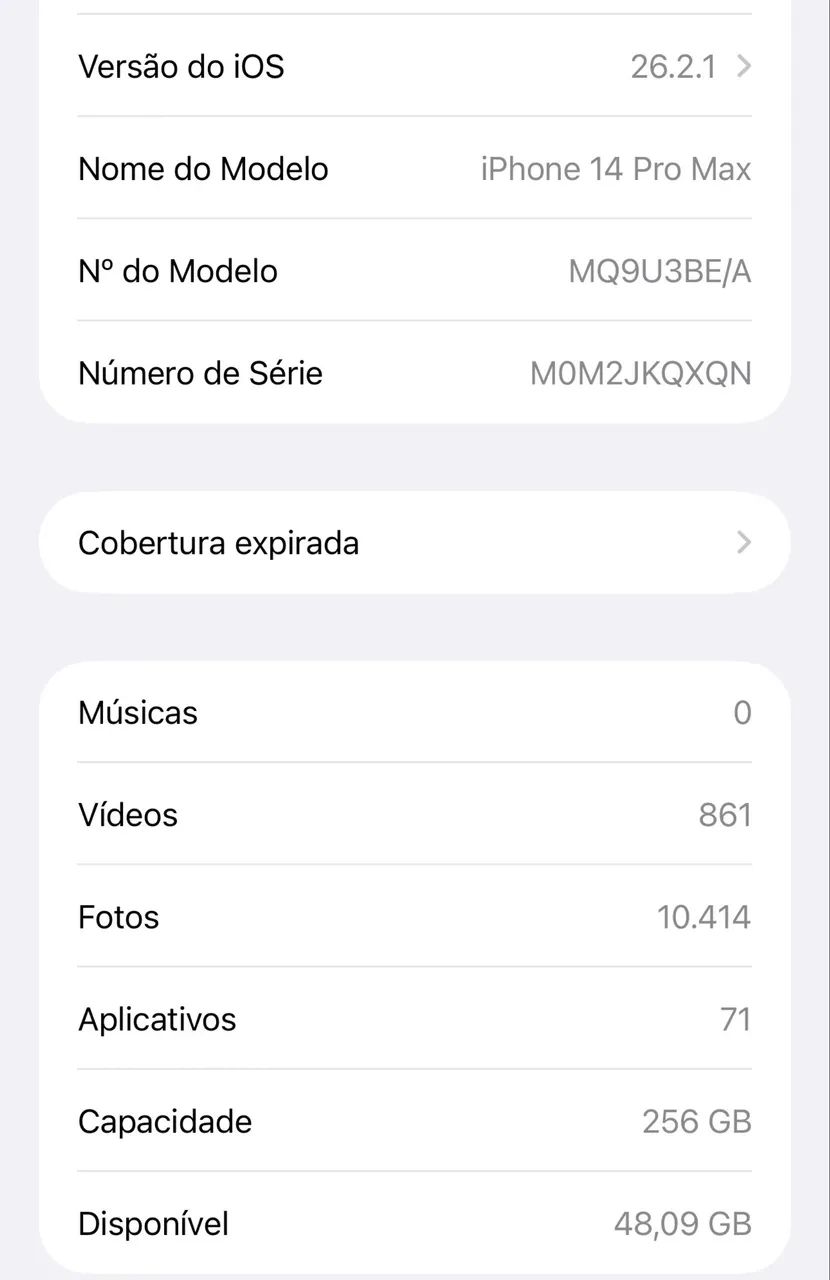Tap the serial number M0M2JKQXQN
Screen dimensions: 830x1280
(640, 373)
